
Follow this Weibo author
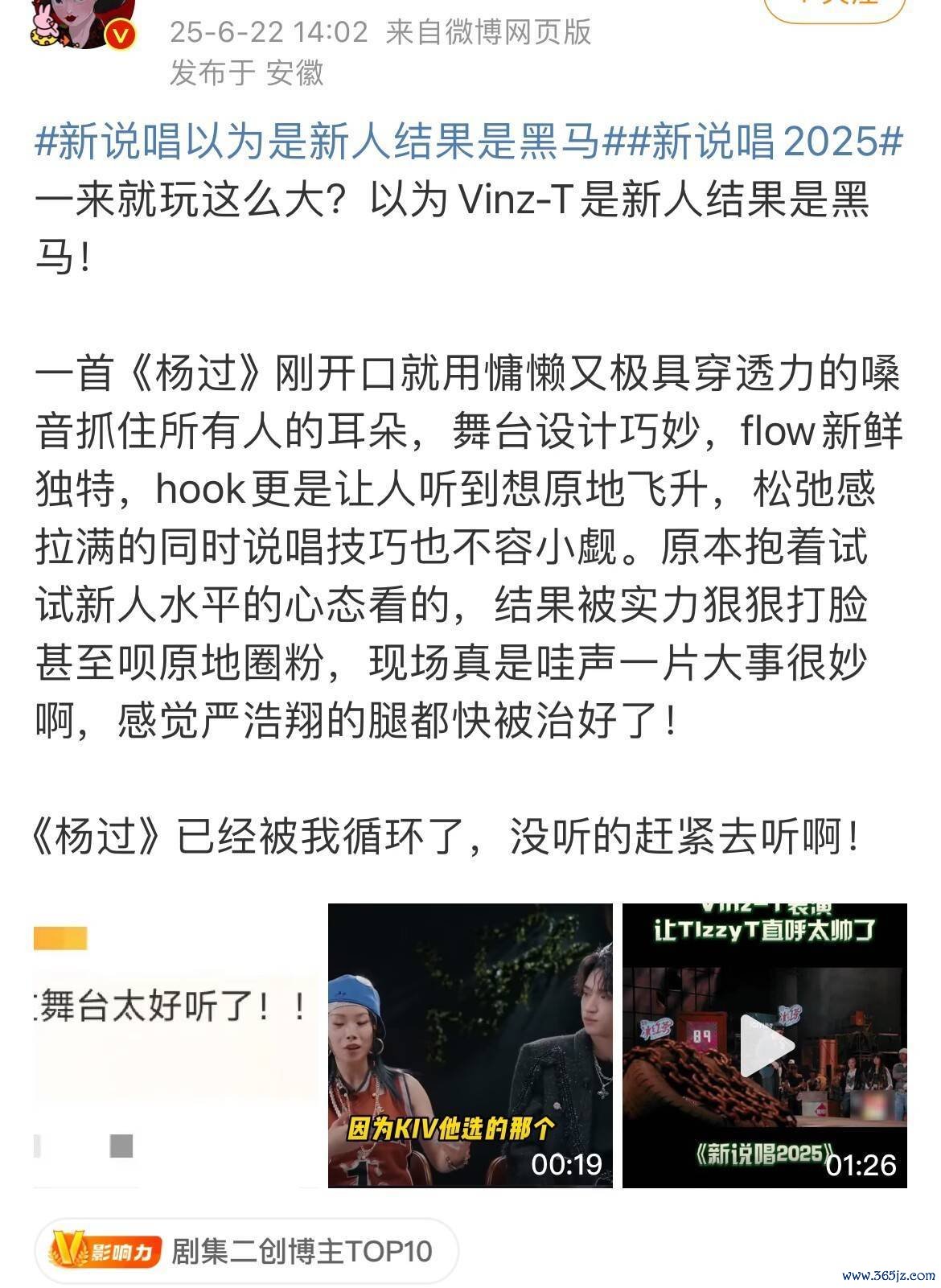click(834, 8)
